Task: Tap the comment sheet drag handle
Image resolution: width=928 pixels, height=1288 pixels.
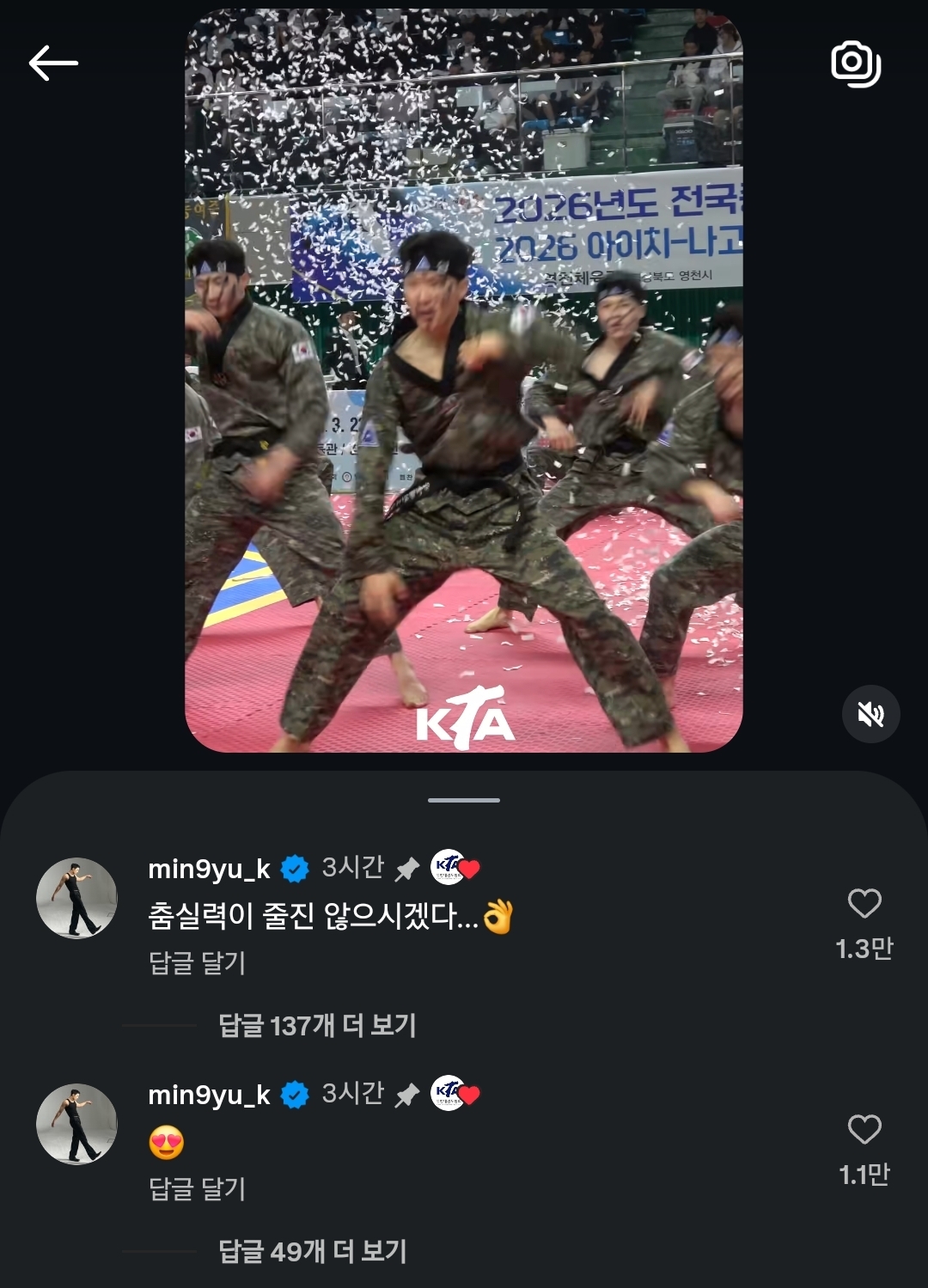Action: coord(464,800)
